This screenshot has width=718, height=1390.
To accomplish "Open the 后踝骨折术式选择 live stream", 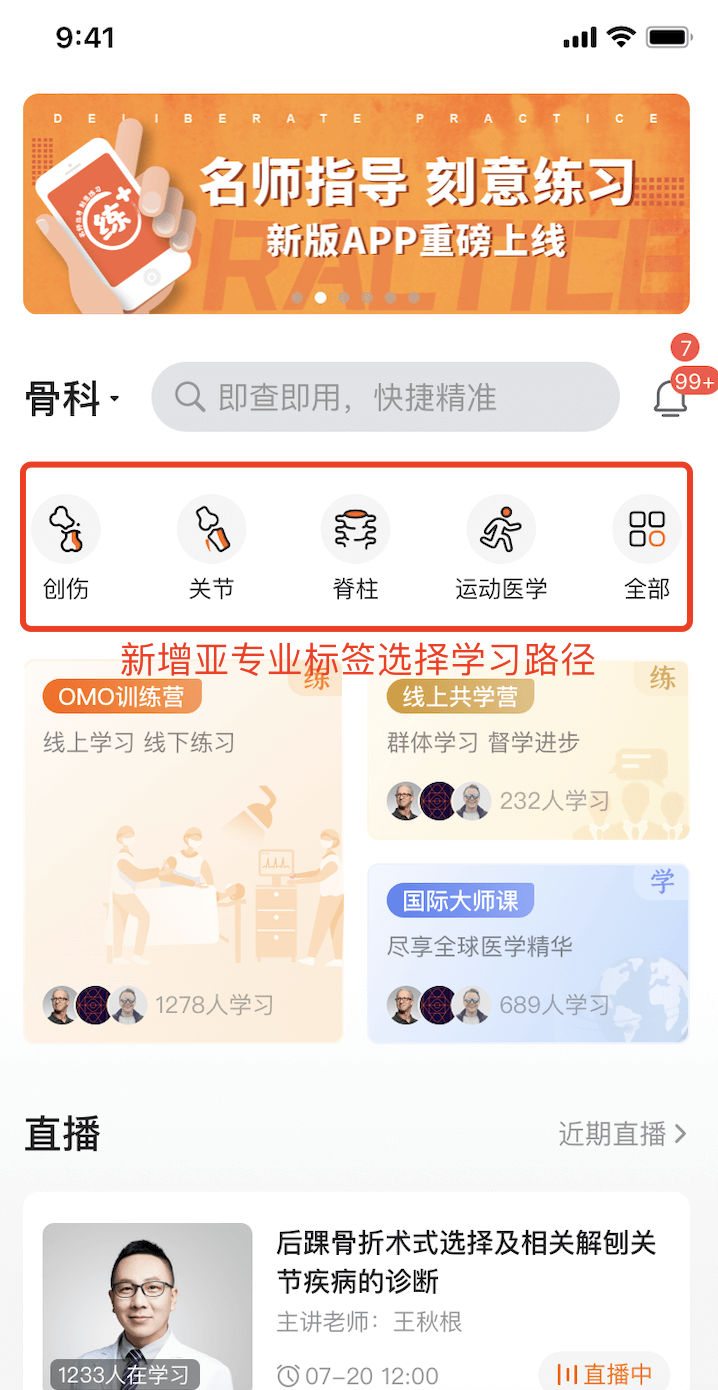I will tap(466, 1262).
